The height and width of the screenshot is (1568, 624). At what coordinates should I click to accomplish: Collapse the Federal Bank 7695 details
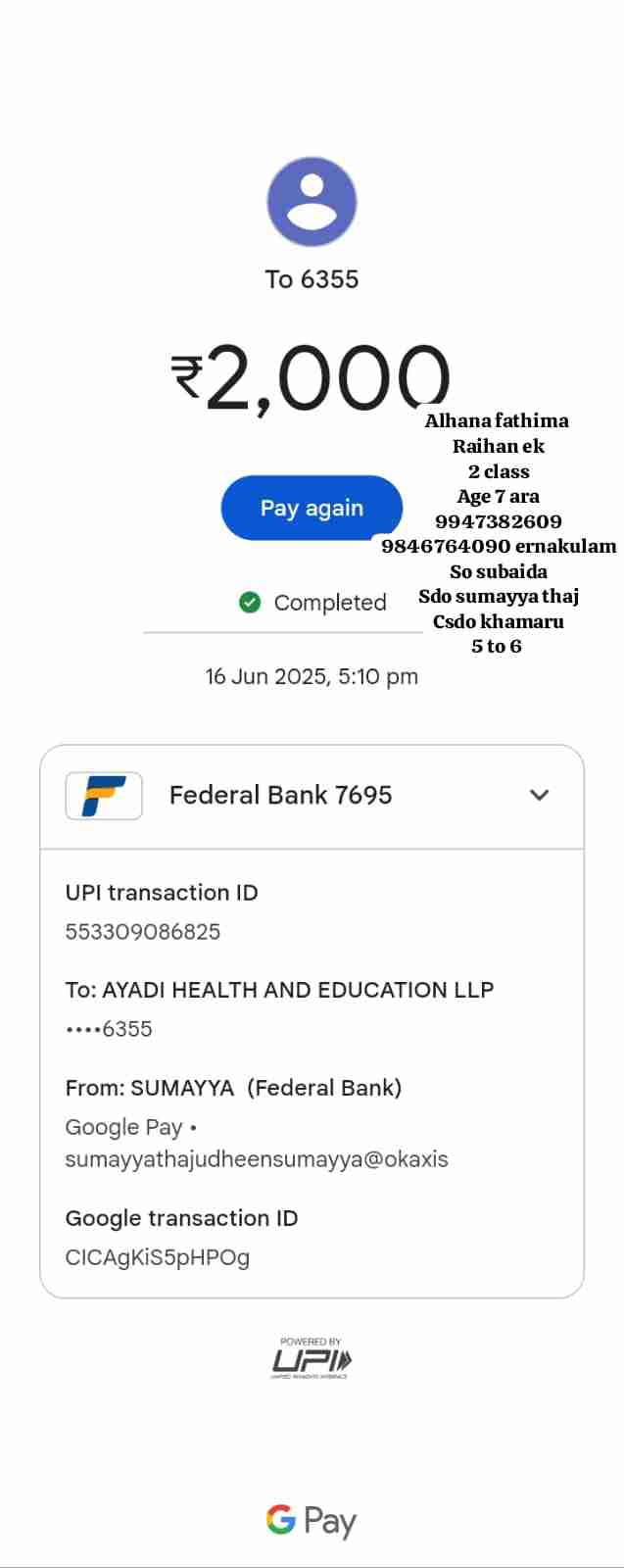pos(539,795)
